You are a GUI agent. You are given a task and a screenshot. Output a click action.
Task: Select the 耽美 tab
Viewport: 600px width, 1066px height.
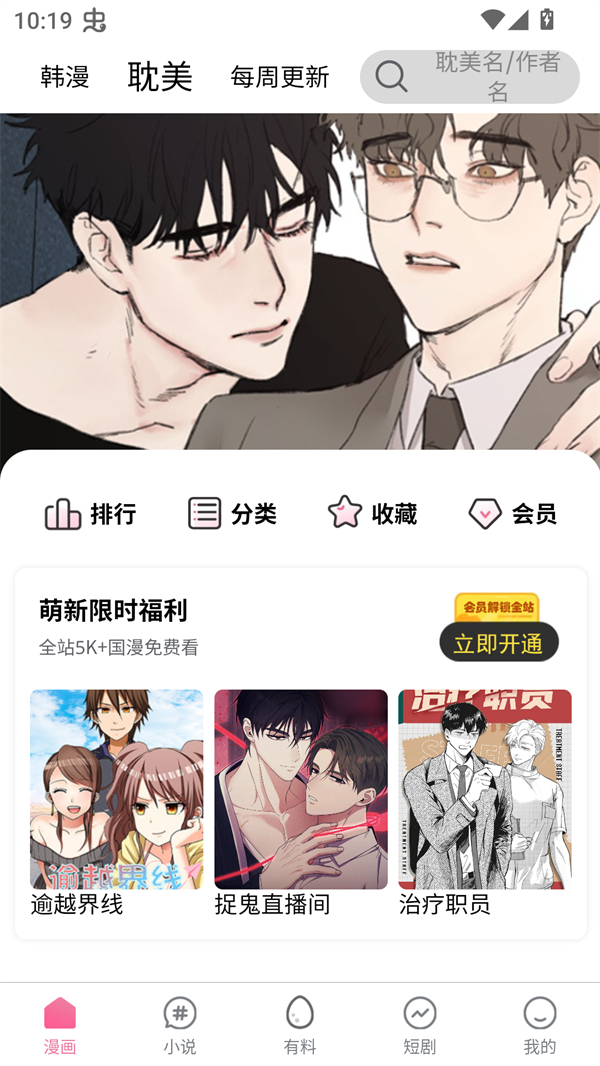pos(160,77)
